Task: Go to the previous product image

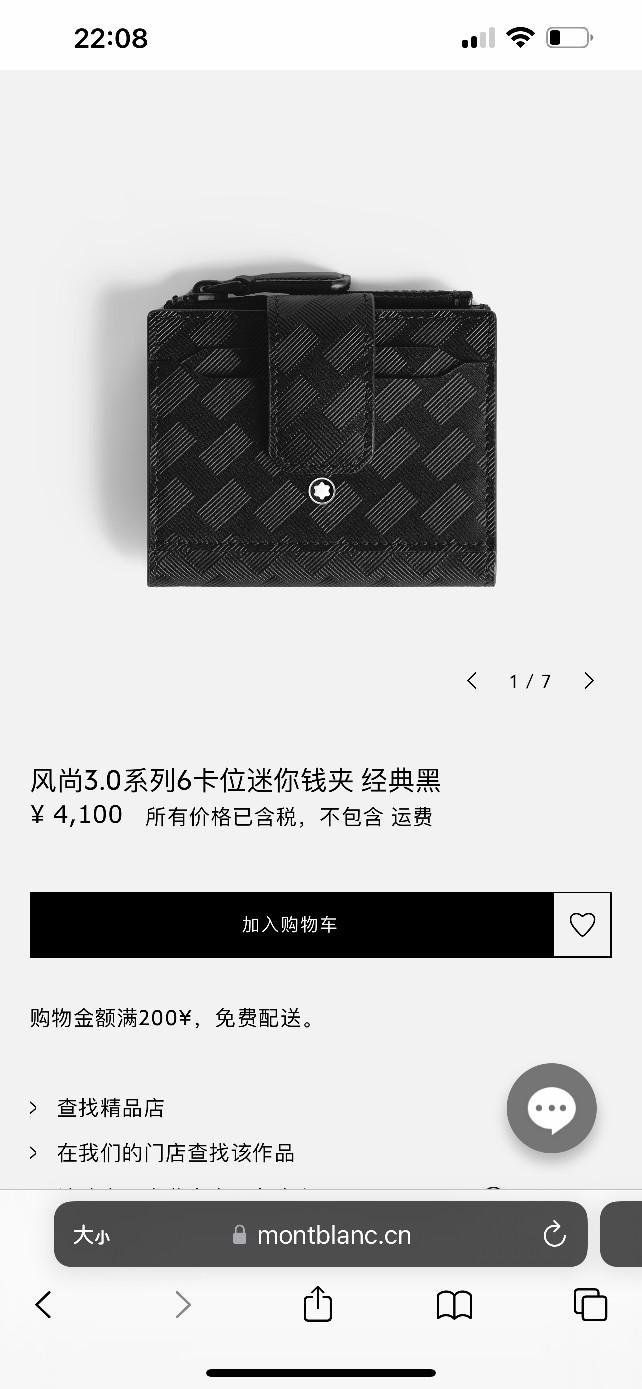Action: click(x=472, y=681)
